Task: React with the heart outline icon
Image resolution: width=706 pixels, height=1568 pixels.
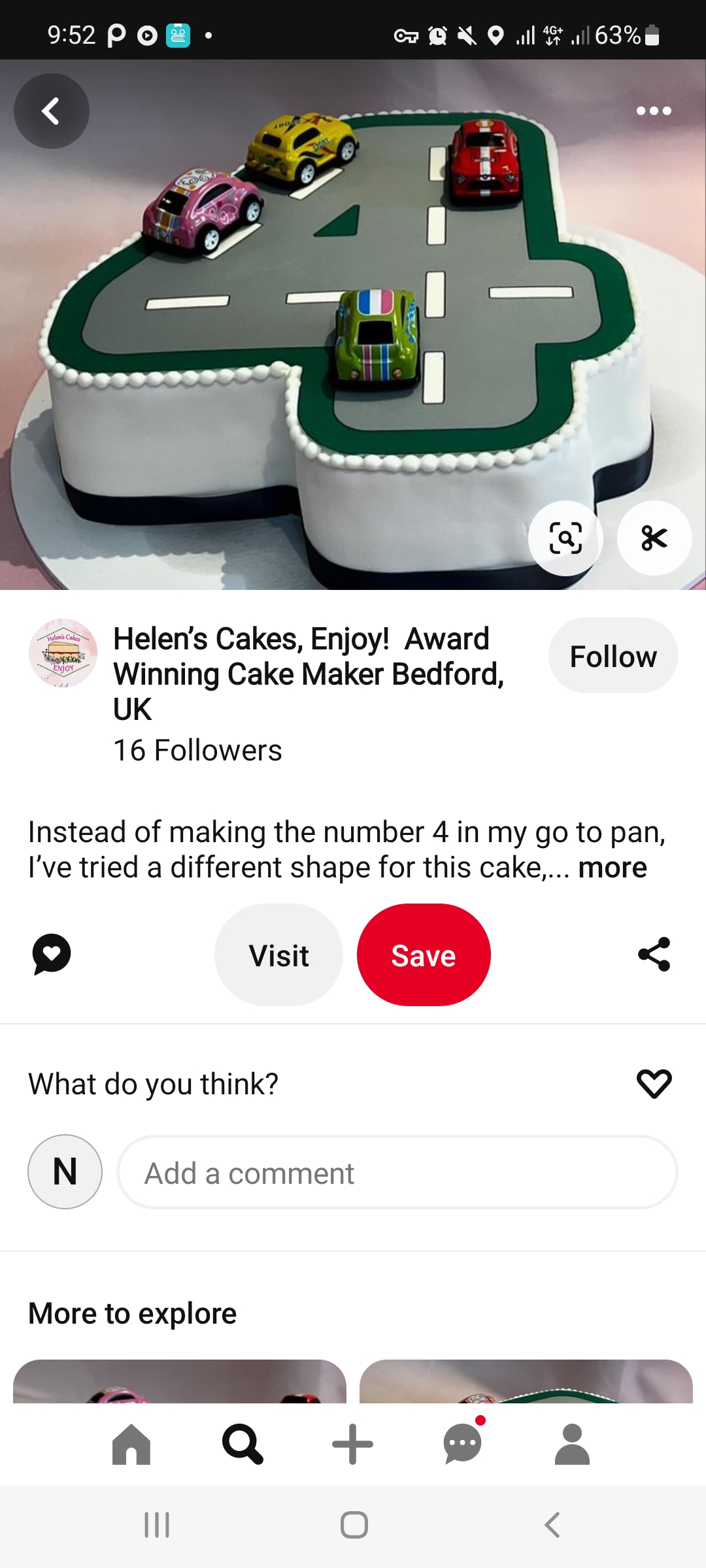Action: tap(654, 1084)
